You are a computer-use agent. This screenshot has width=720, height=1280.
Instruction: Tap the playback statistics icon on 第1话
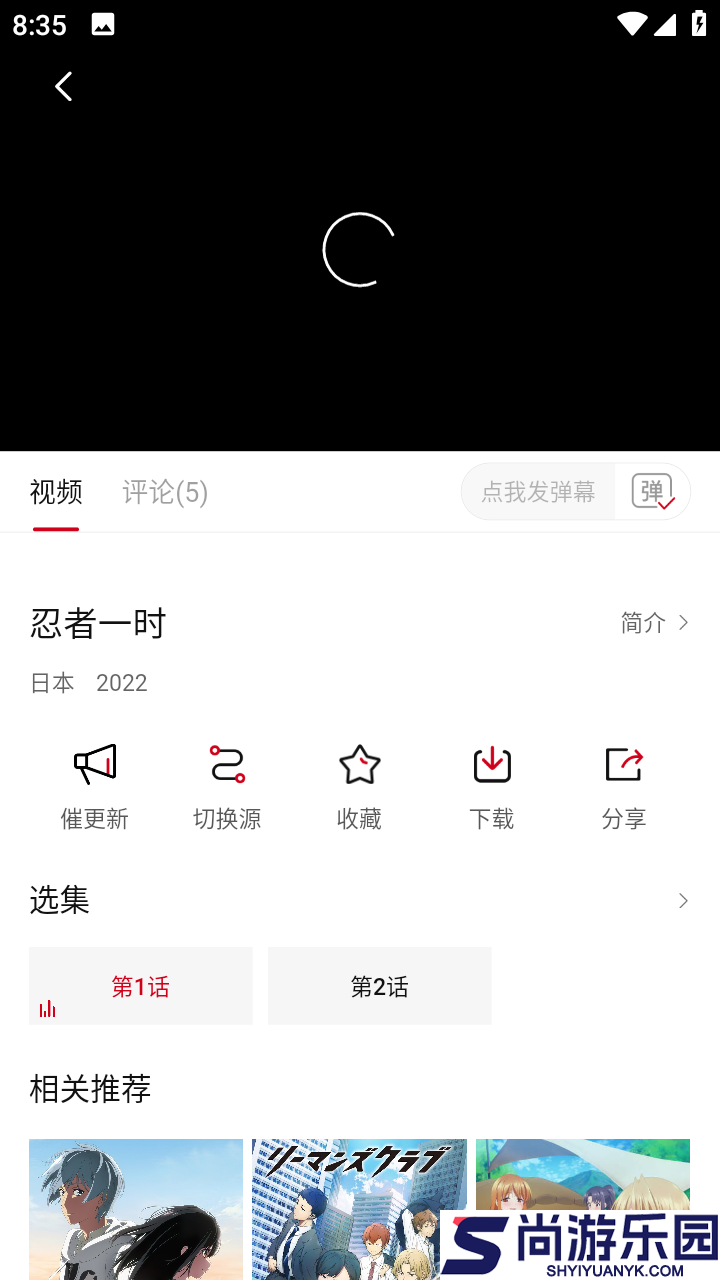point(47,1009)
